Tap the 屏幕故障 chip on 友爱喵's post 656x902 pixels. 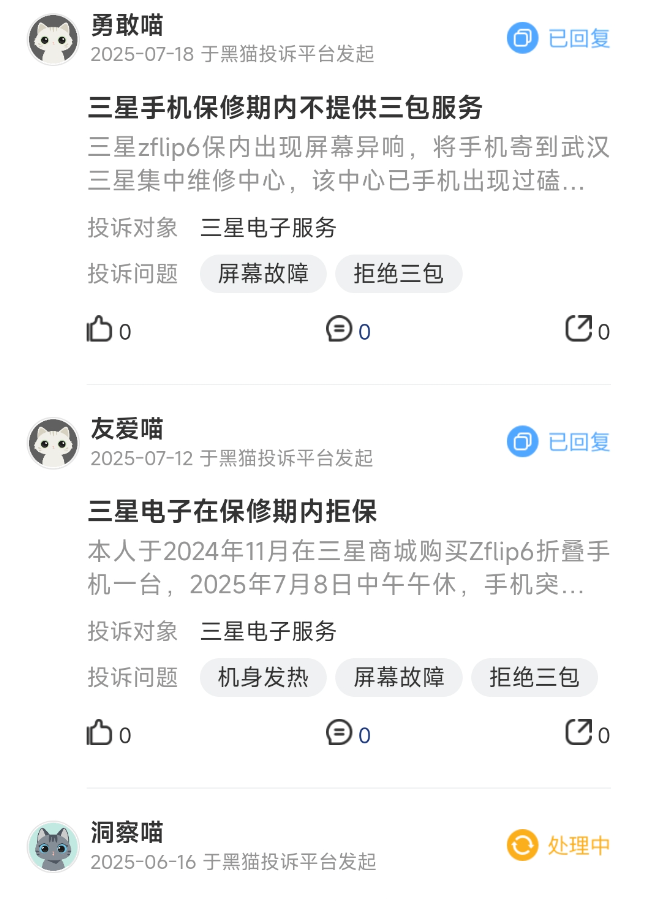tap(398, 678)
